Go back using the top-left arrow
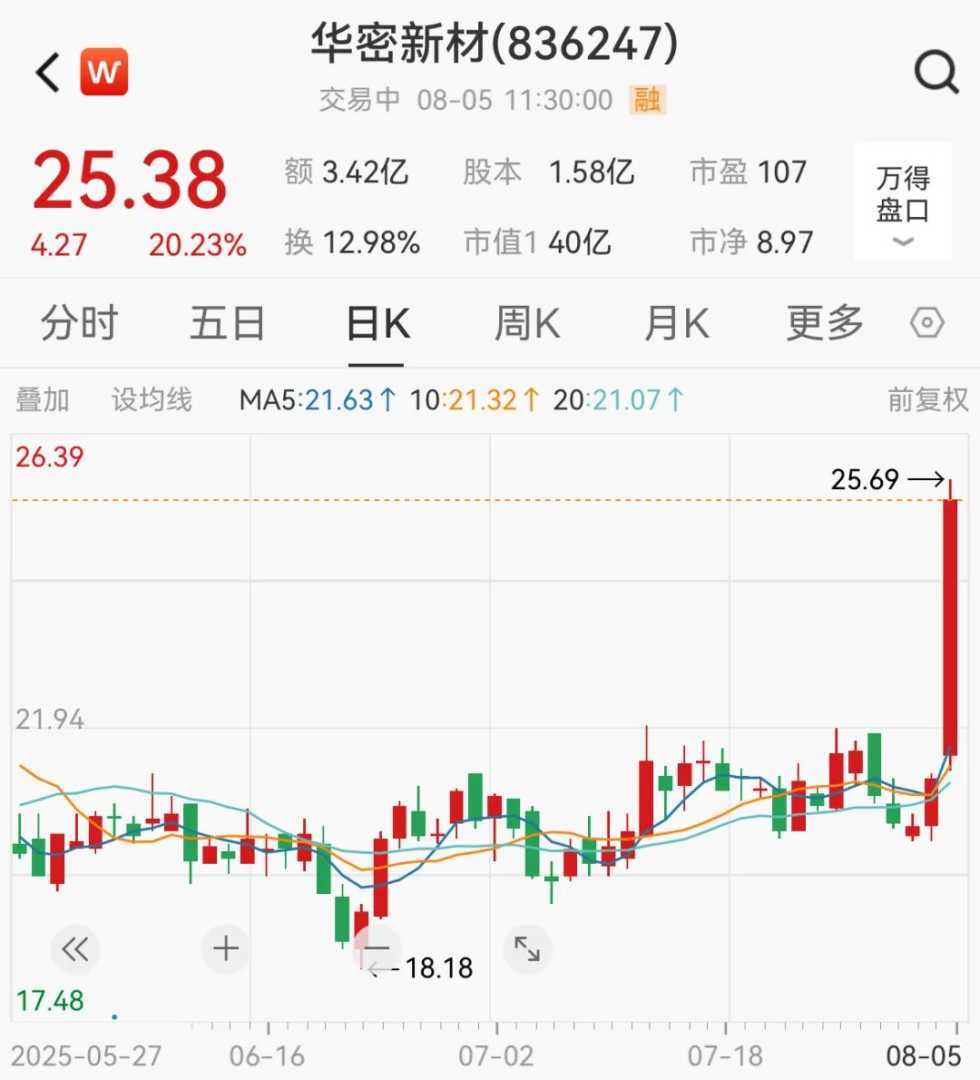The height and width of the screenshot is (1080, 980). 48,73
